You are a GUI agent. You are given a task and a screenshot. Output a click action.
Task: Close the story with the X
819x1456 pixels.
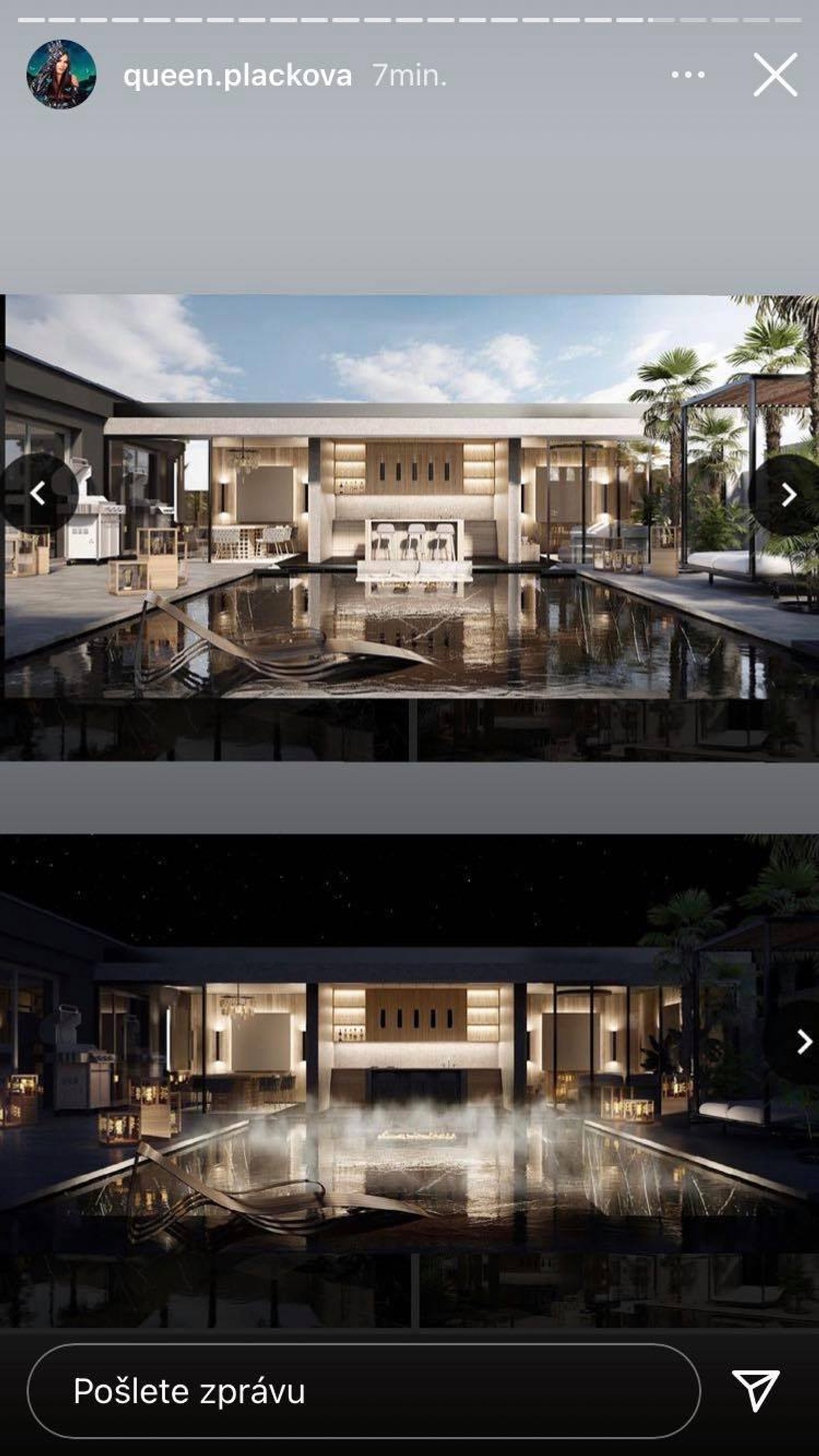point(775,74)
